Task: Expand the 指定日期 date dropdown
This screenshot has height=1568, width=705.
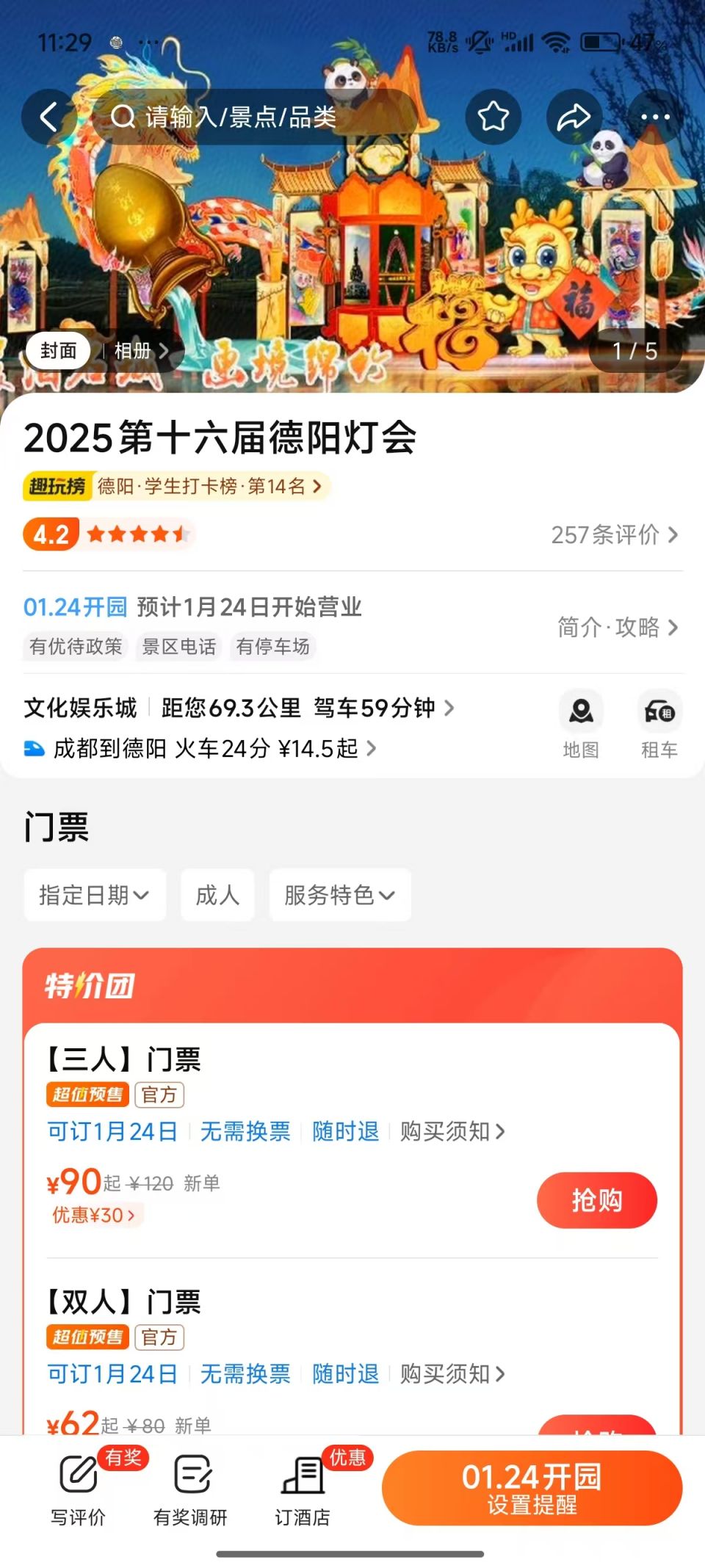Action: point(95,895)
